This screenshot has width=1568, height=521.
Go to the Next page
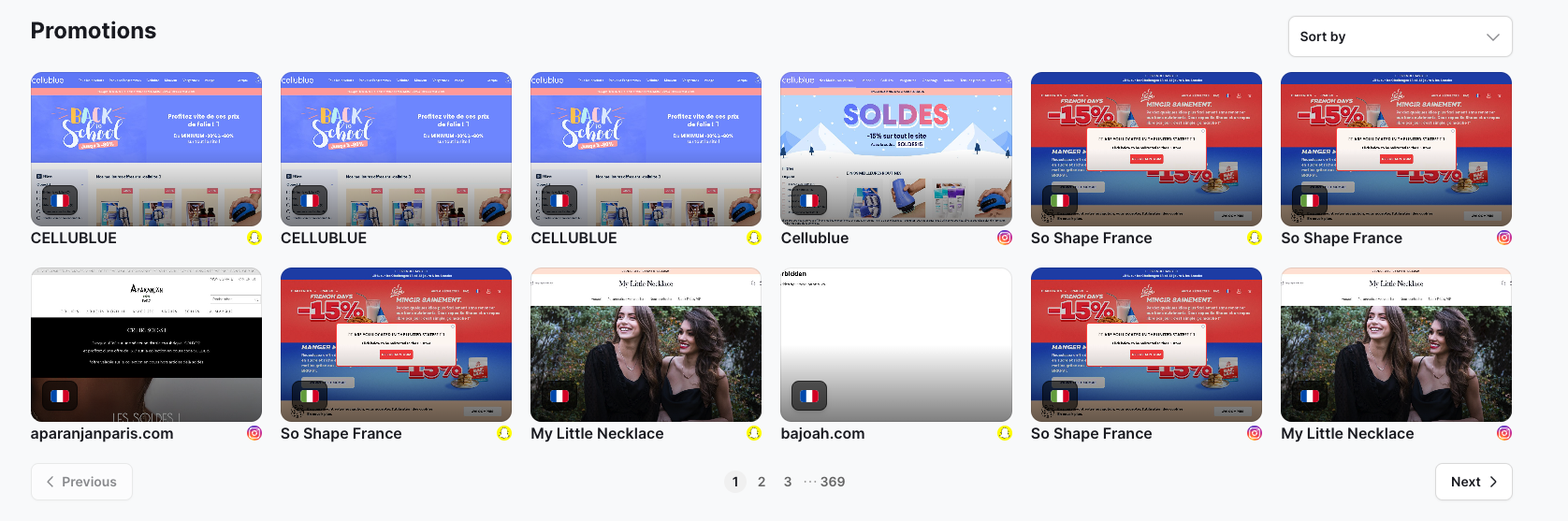(x=1473, y=482)
